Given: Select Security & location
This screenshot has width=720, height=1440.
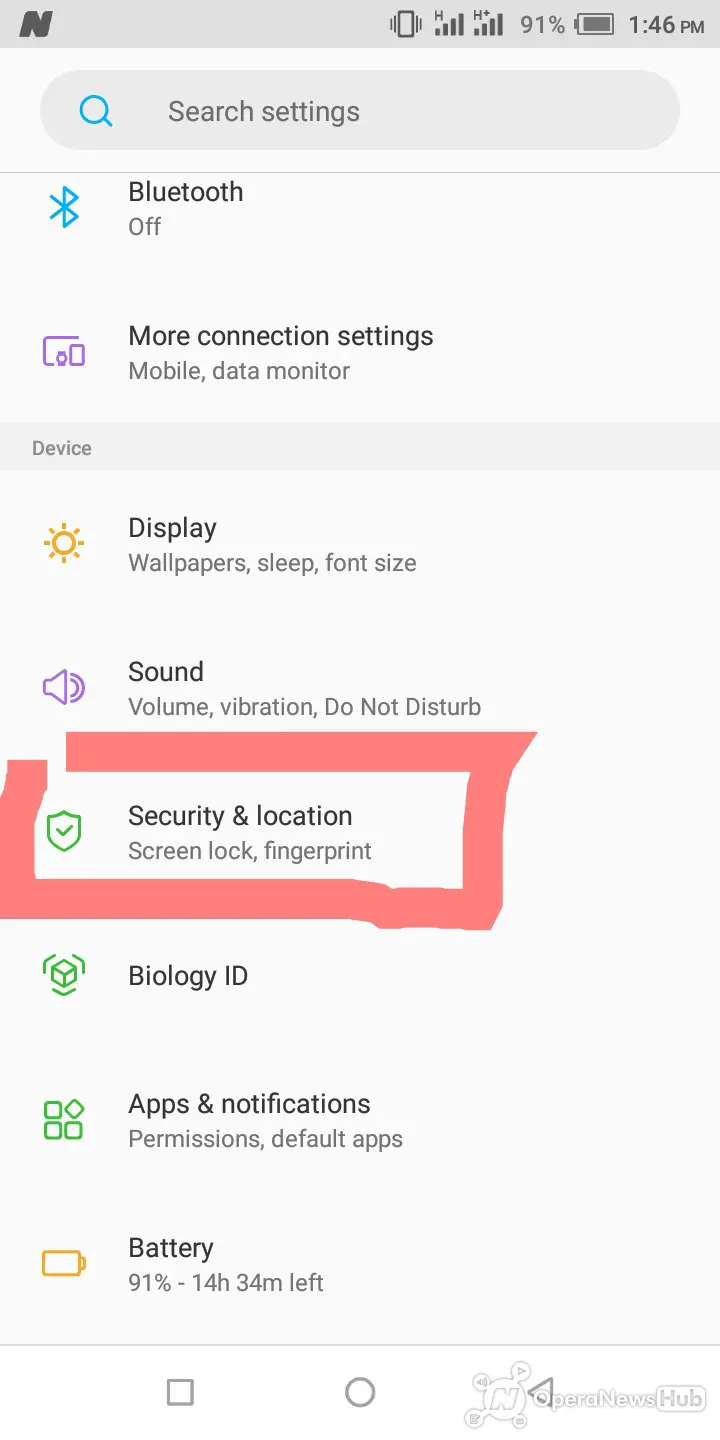Looking at the screenshot, I should tap(360, 832).
